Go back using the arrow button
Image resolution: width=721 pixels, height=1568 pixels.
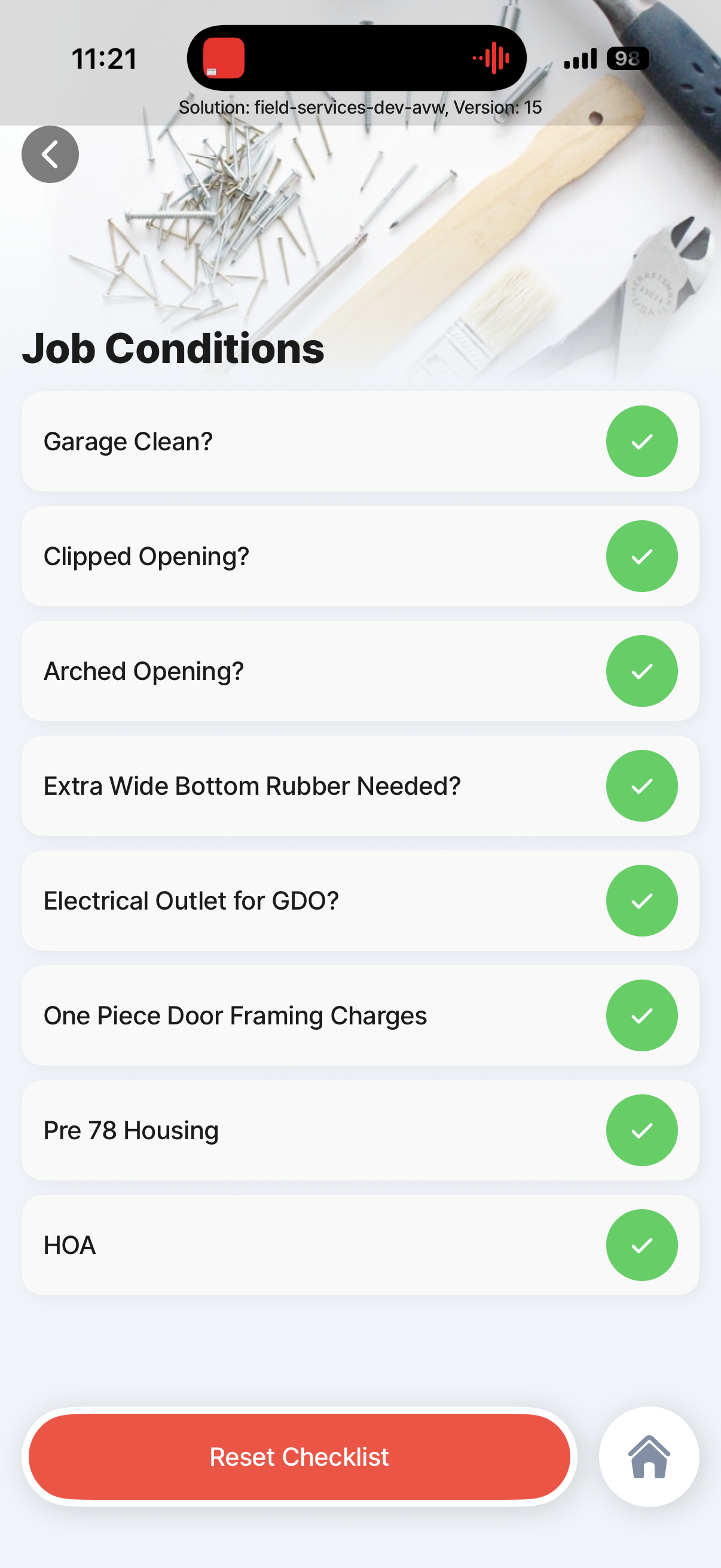pyautogui.click(x=50, y=155)
